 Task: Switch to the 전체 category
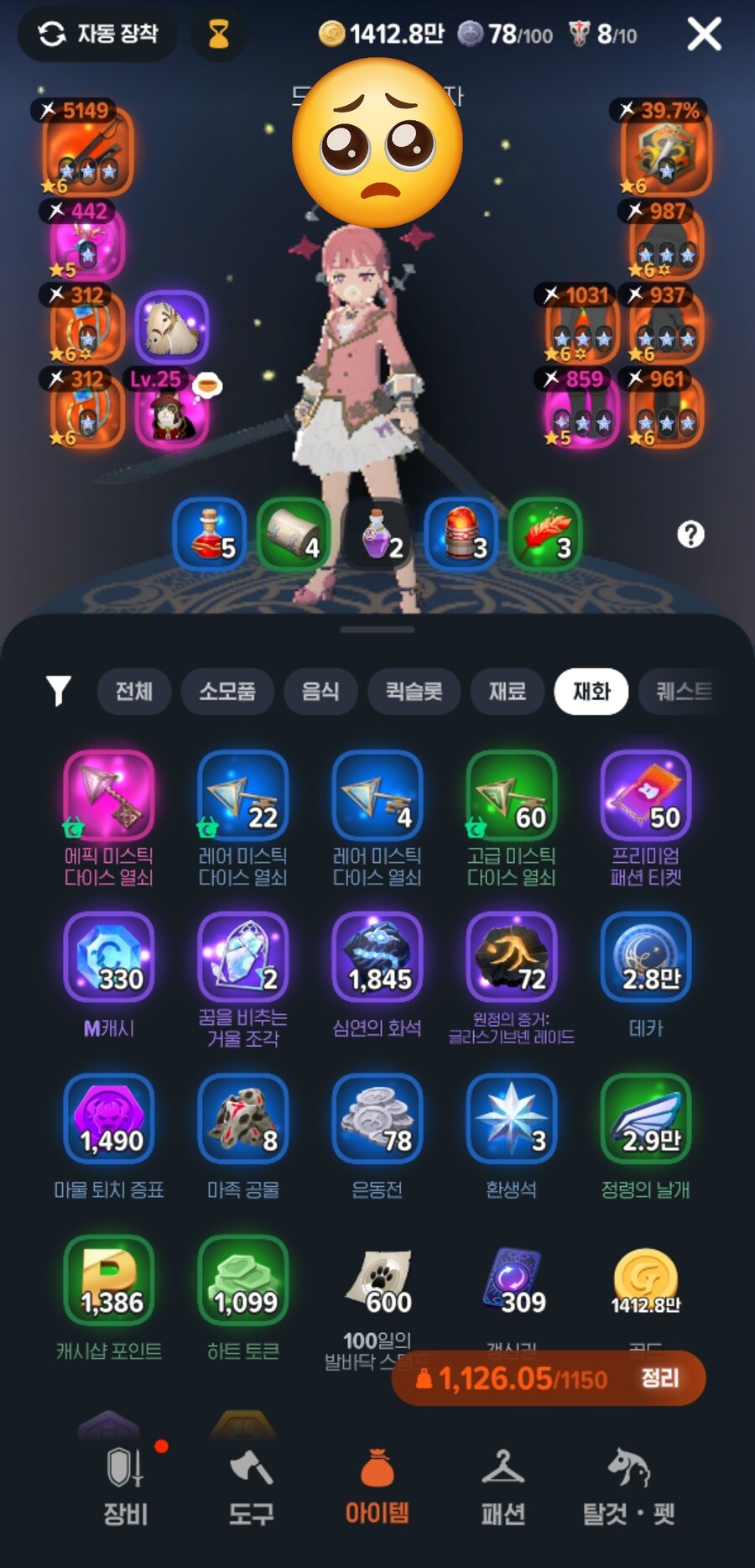(134, 691)
